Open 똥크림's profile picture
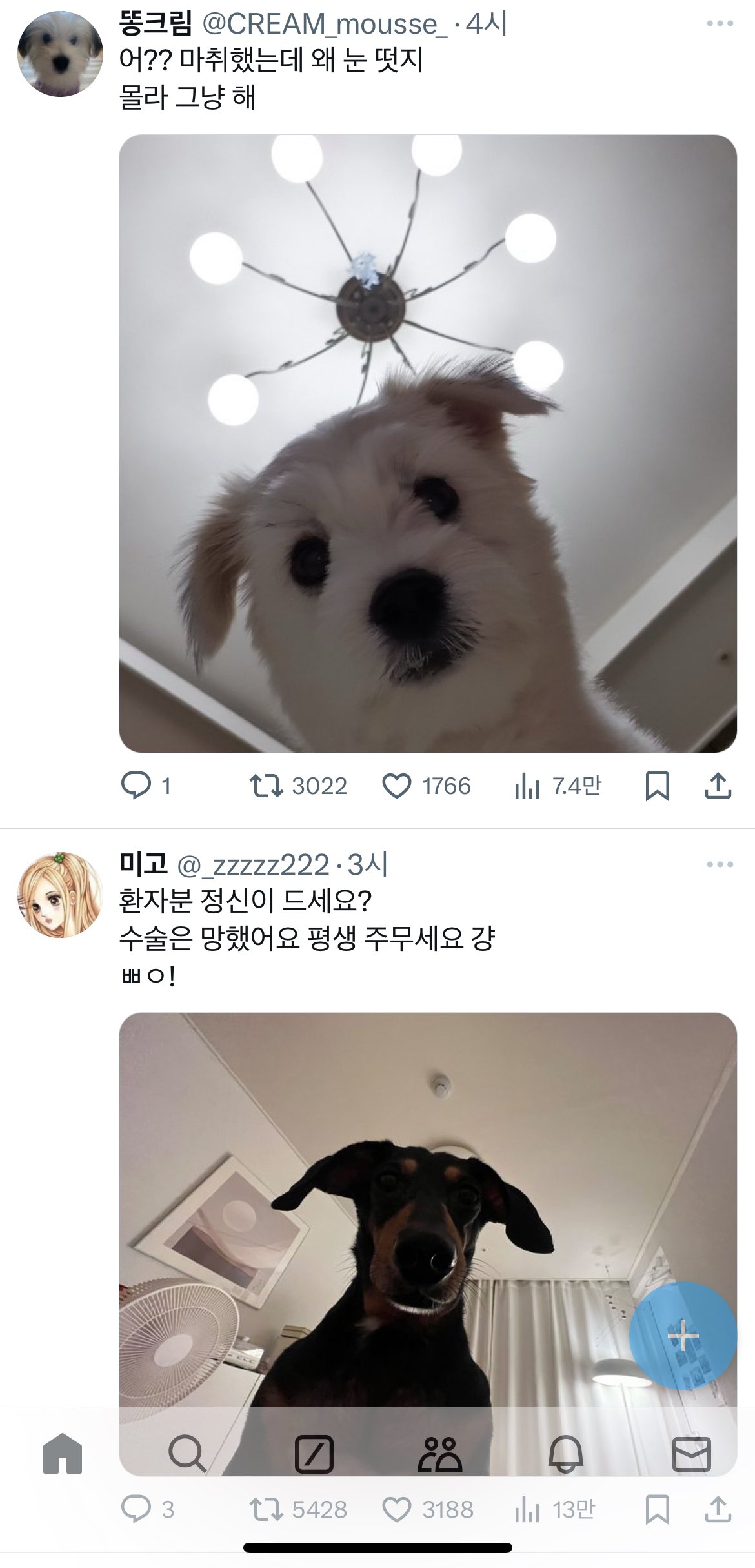Image resolution: width=755 pixels, height=1568 pixels. pos(59,54)
